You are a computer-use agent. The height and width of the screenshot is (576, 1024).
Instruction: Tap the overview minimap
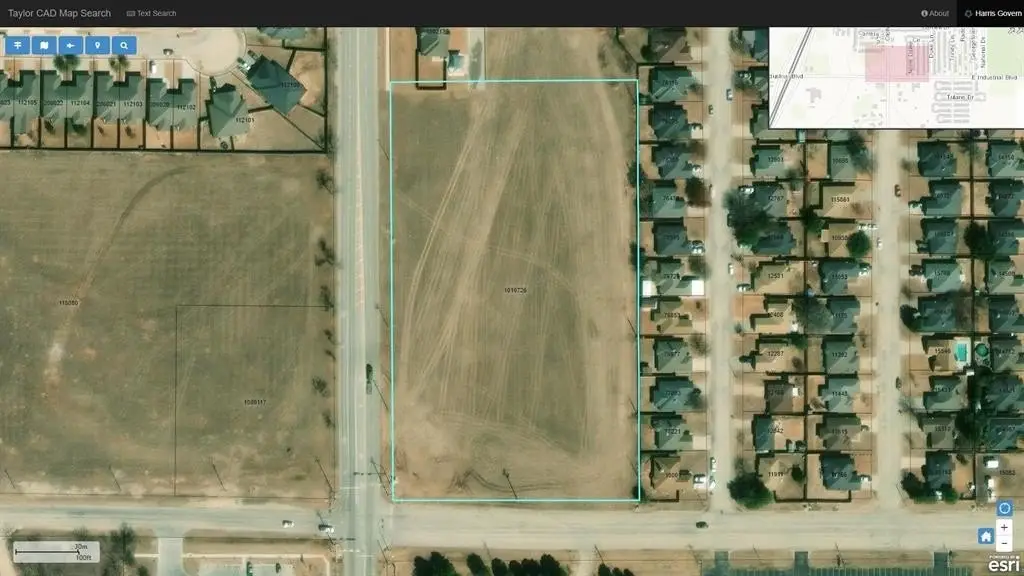[895, 77]
